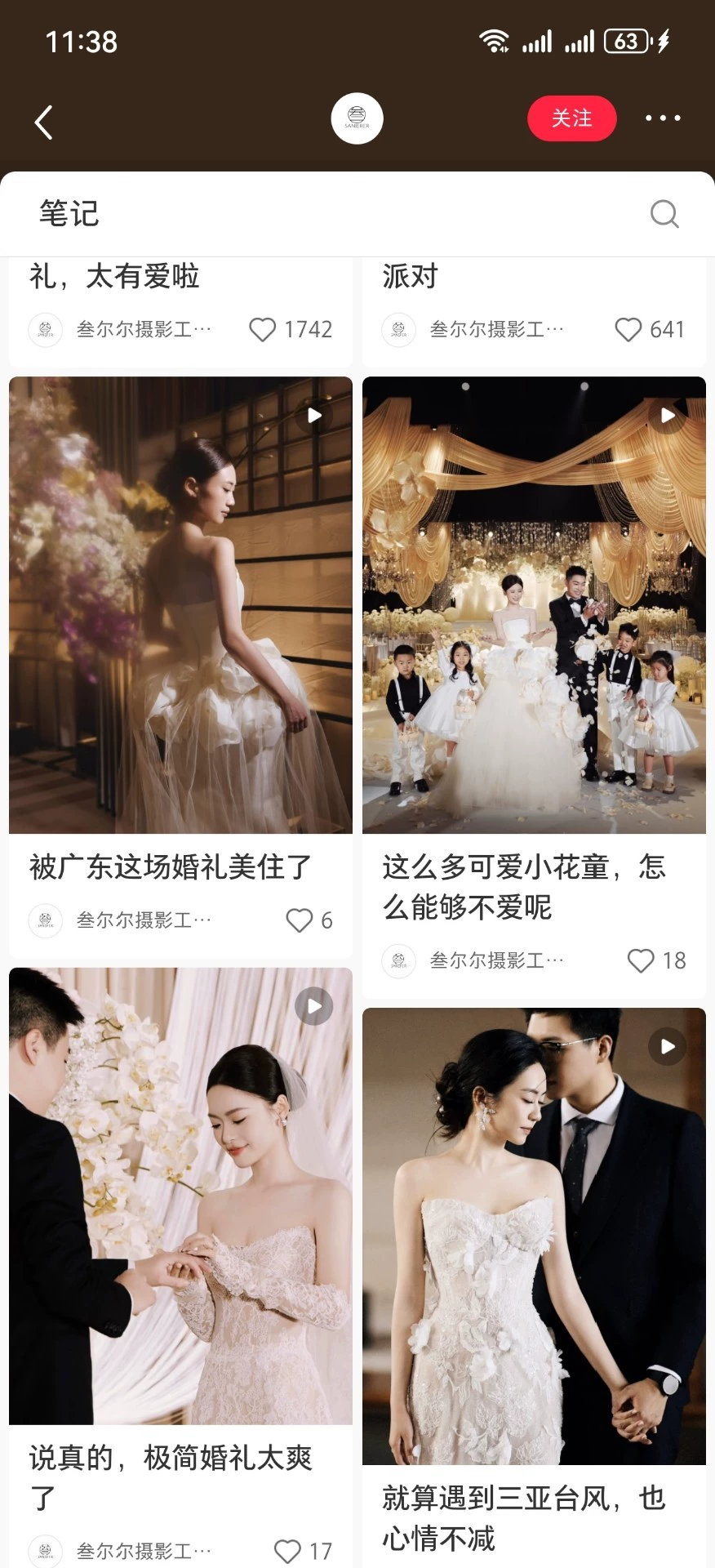715x1568 pixels.
Task: Open the 就算遇到三亚台风 video note
Action: point(534,1235)
